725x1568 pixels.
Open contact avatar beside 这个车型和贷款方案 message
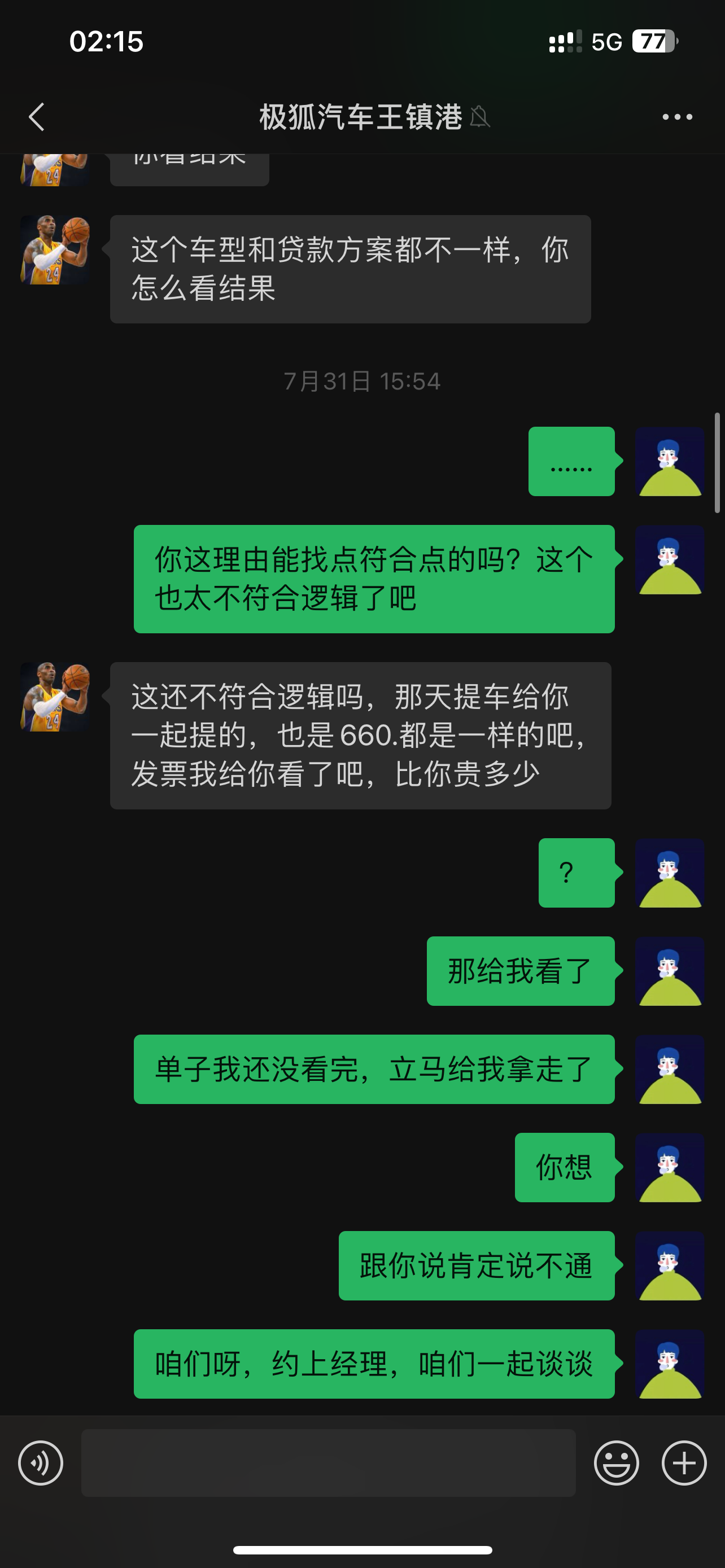tap(55, 249)
